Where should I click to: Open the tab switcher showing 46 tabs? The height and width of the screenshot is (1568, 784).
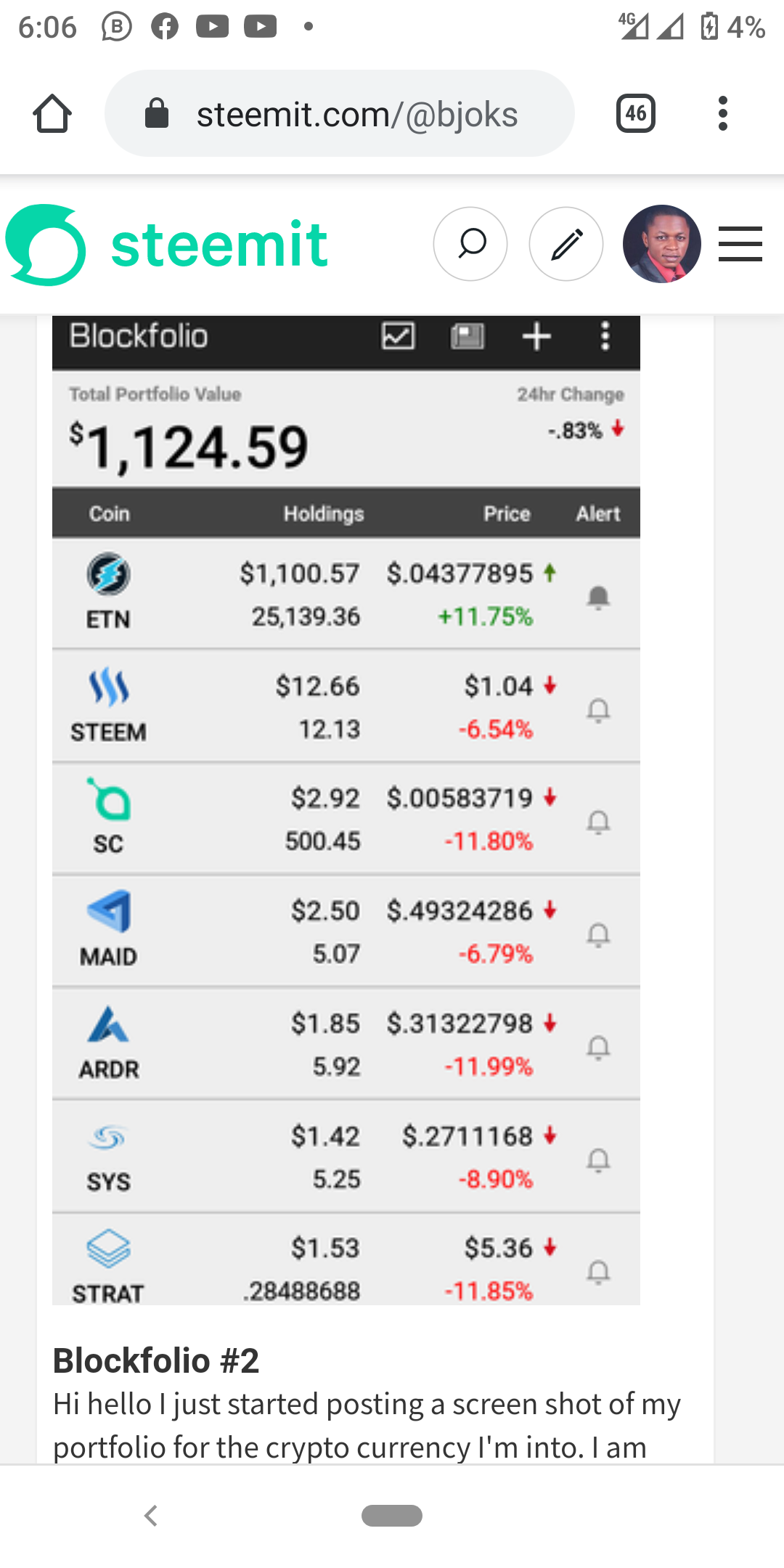coord(635,114)
